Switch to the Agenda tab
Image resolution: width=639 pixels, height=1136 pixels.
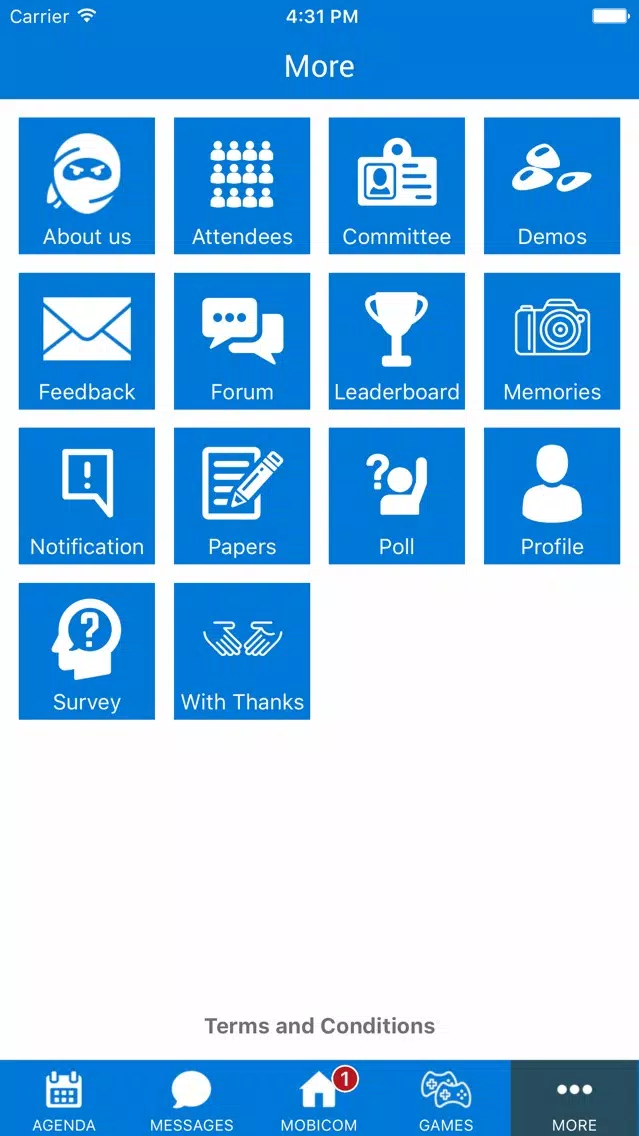[x=64, y=1098]
